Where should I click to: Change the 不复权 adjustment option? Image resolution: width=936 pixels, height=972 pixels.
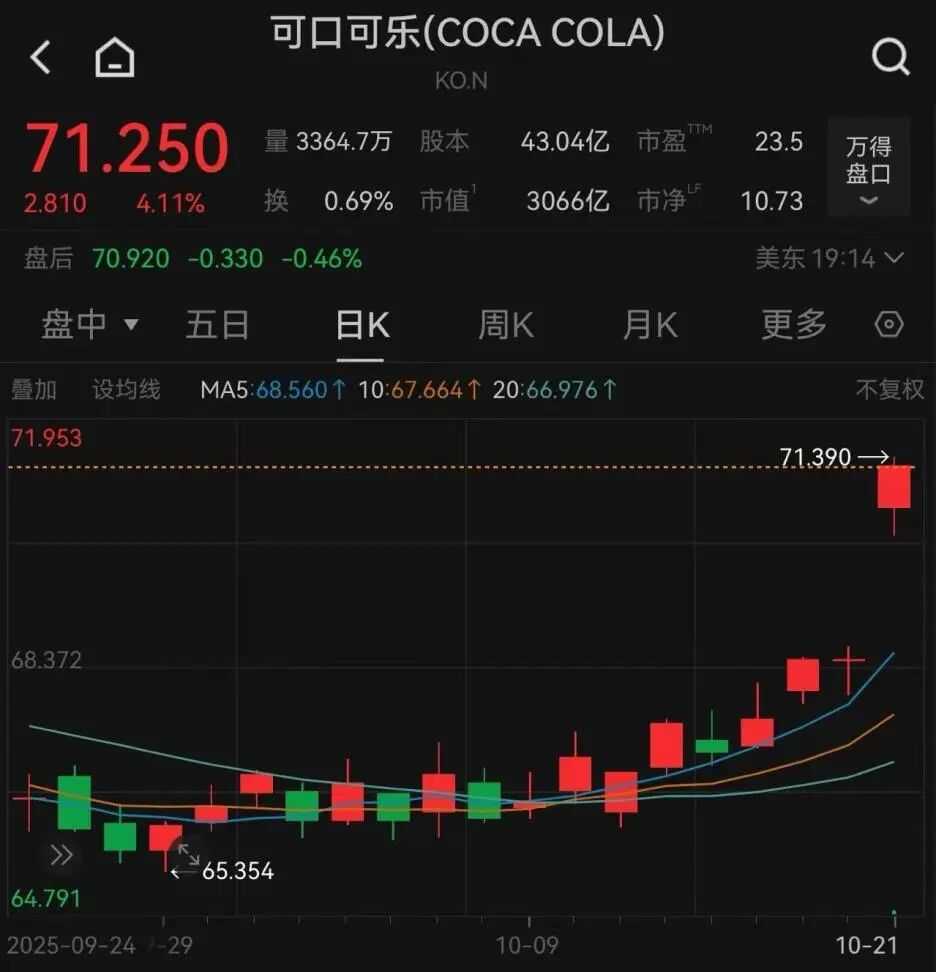pos(890,389)
